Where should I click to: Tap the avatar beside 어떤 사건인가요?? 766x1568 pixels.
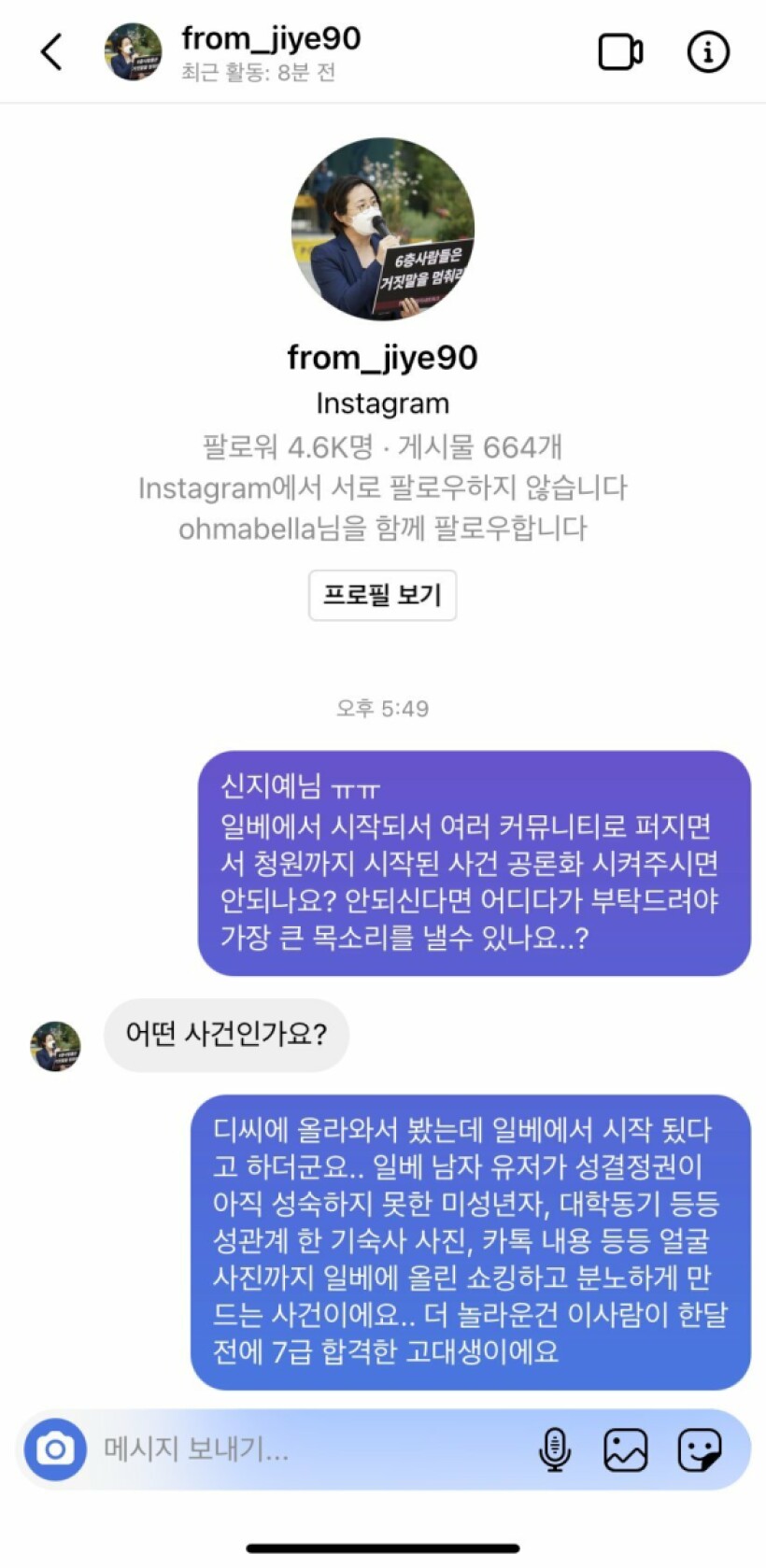click(x=56, y=1045)
